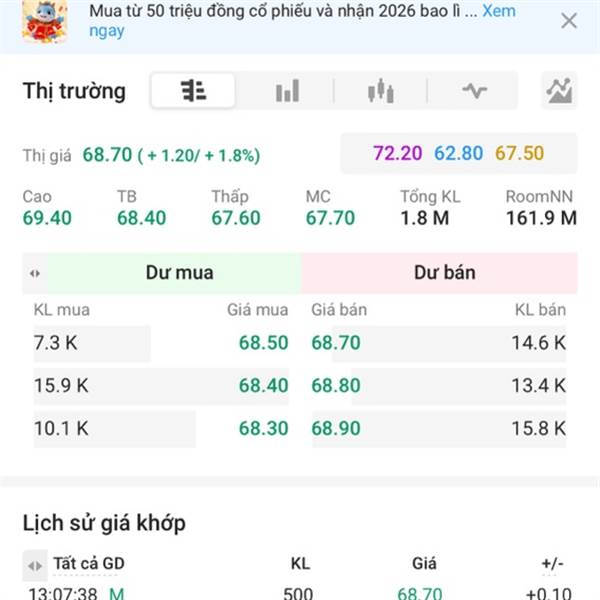
Task: Pick ask price 68.90
Action: click(336, 428)
